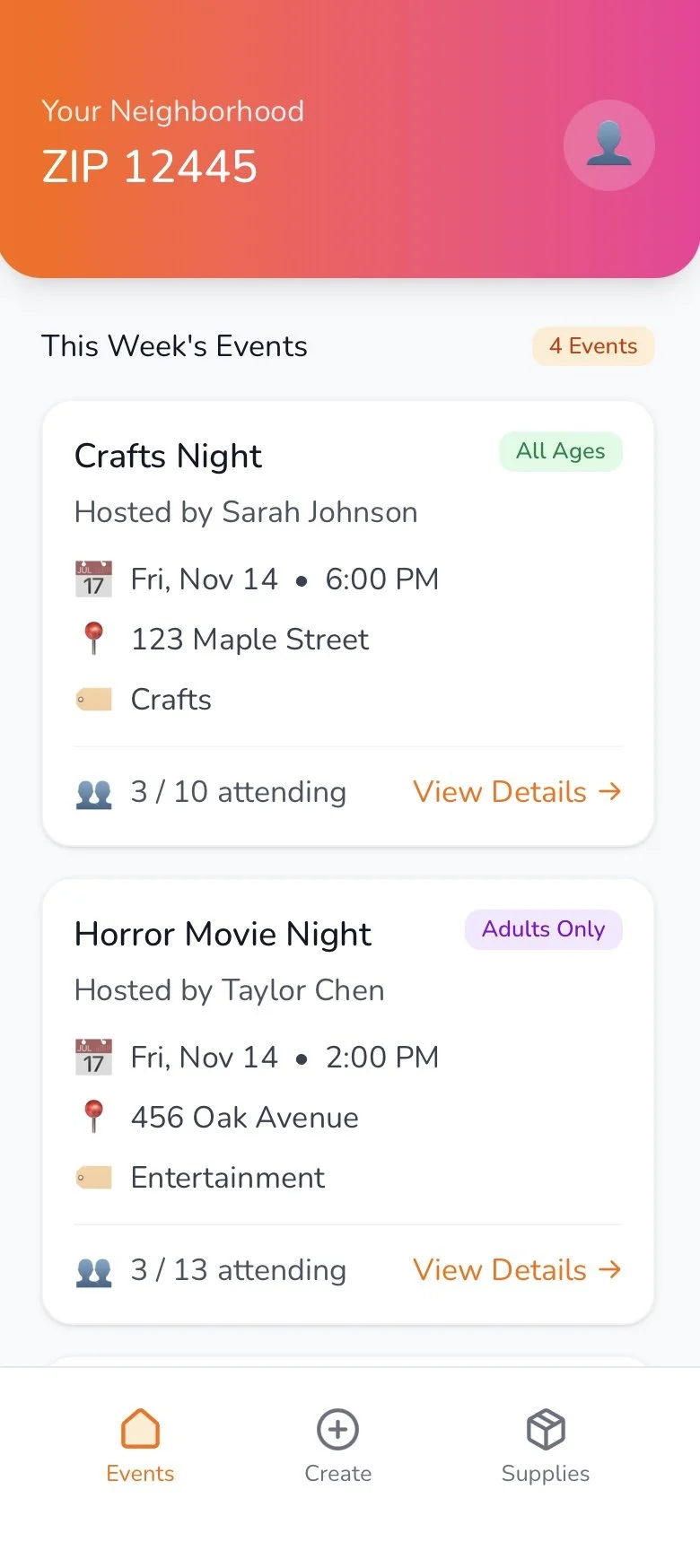View details for Horror Movie Night
This screenshot has height=1568, width=700.
coord(516,1270)
